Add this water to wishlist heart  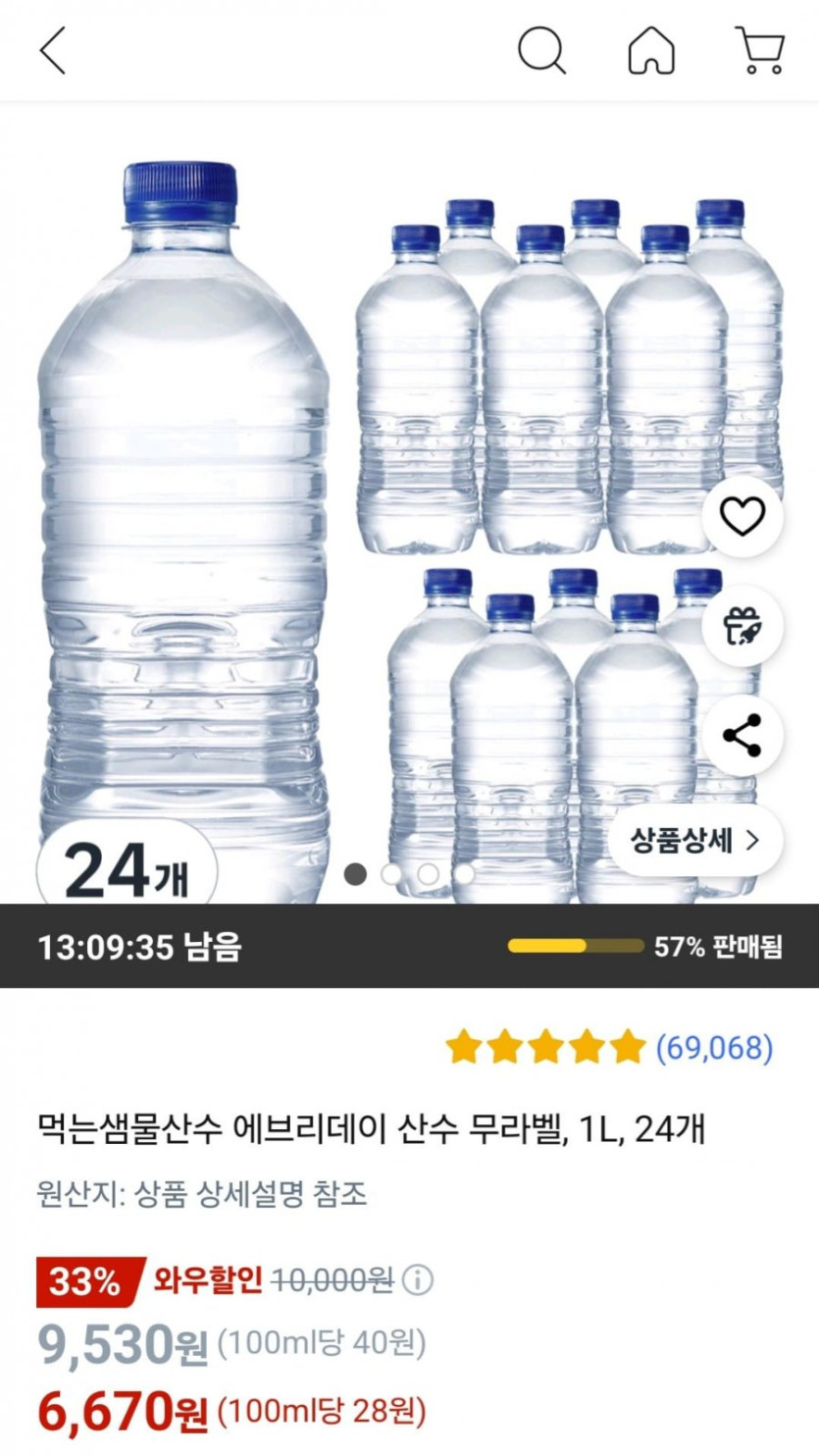coord(742,516)
